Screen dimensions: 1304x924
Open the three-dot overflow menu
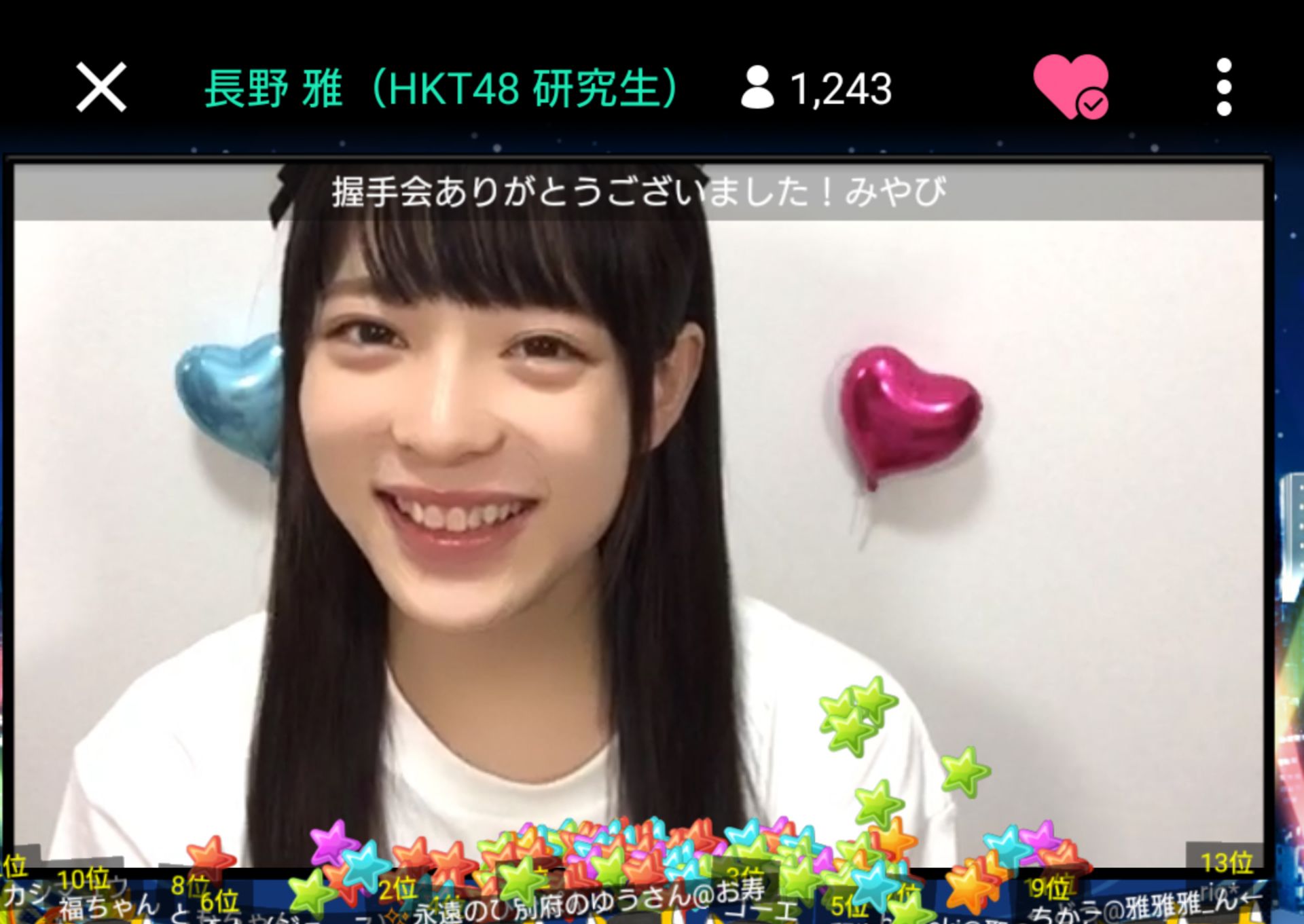coord(1224,87)
